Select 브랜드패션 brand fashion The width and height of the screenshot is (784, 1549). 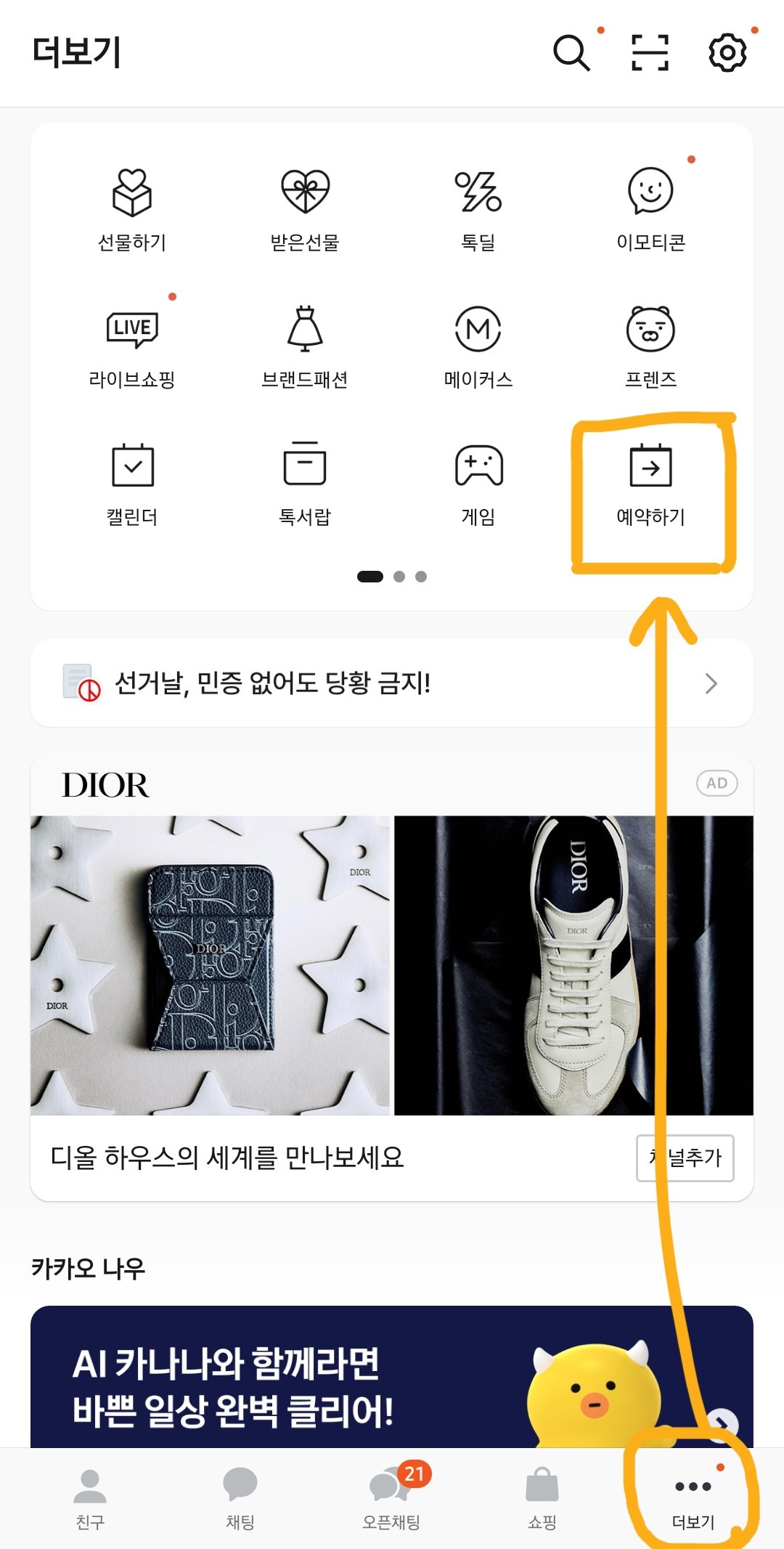click(x=305, y=347)
